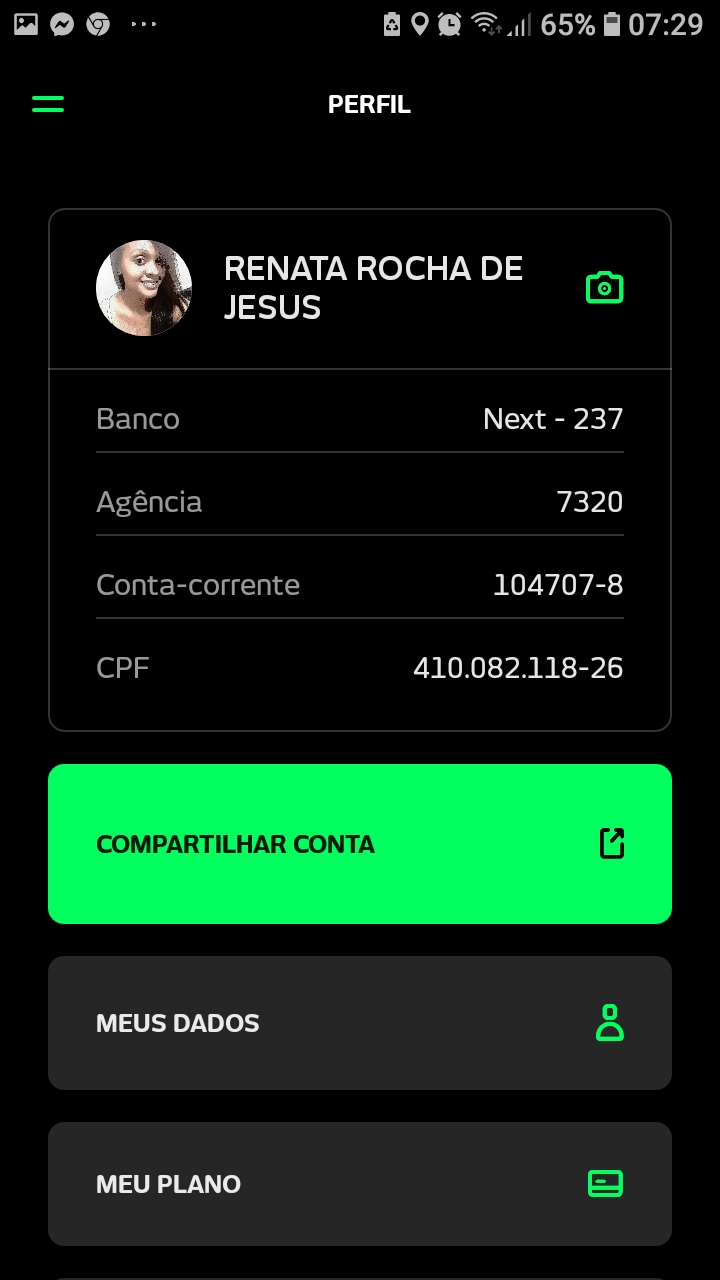Tap the Compartilhar Conta button
This screenshot has height=1280, width=720.
coord(360,844)
